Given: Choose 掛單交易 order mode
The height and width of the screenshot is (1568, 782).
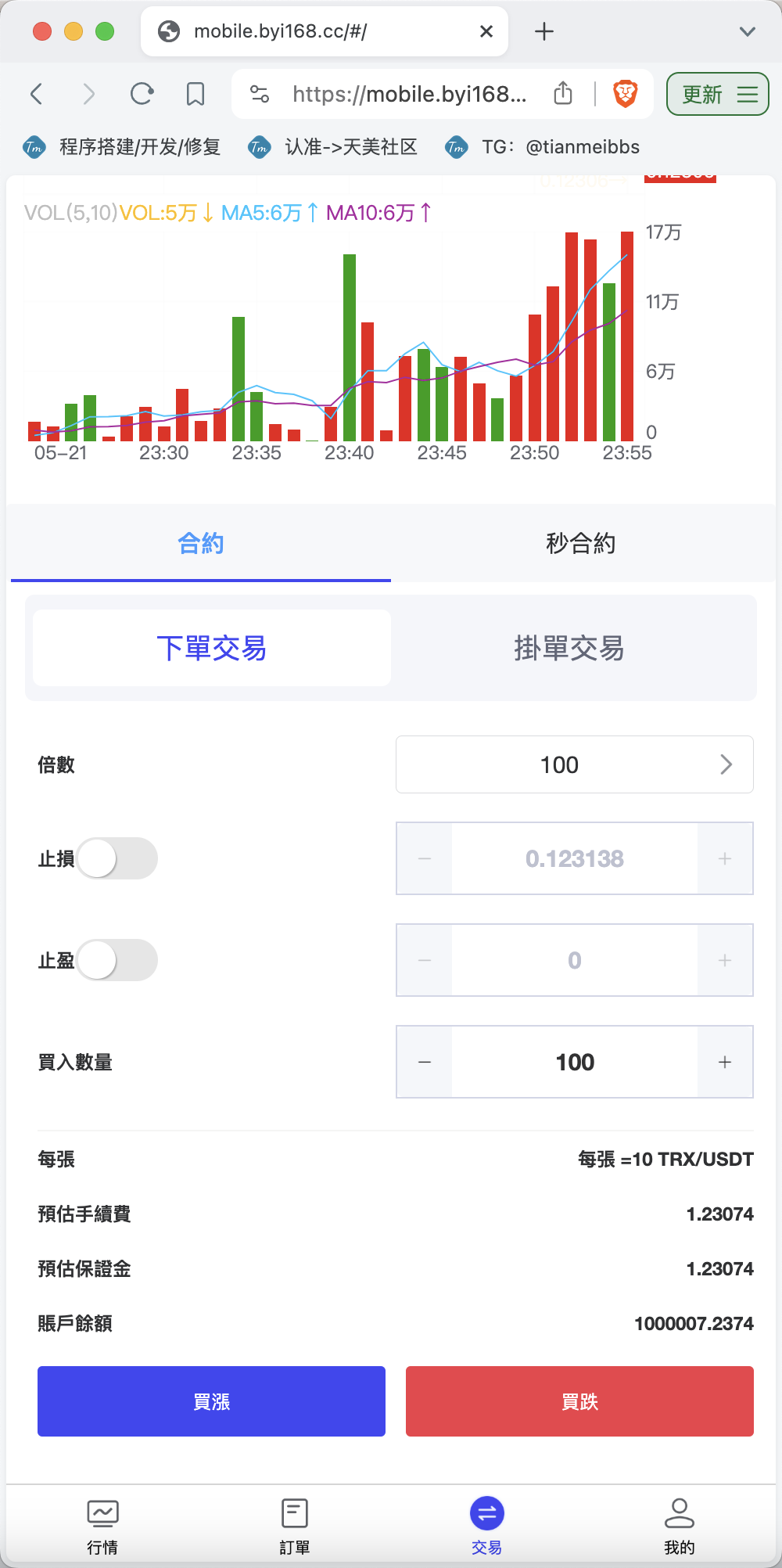Looking at the screenshot, I should pos(569,648).
